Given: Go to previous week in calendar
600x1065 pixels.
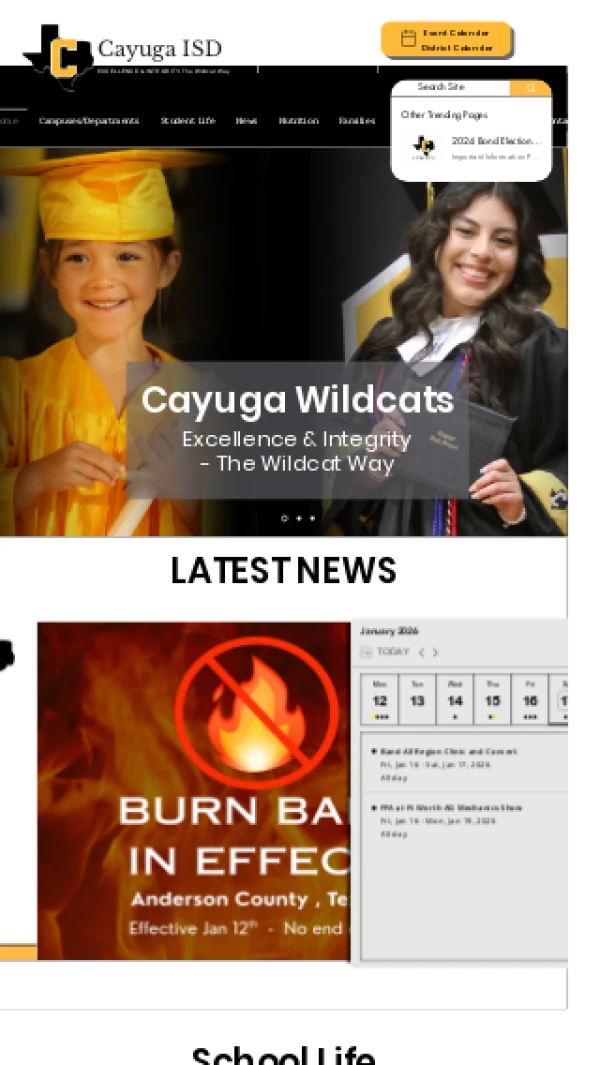Looking at the screenshot, I should (421, 652).
